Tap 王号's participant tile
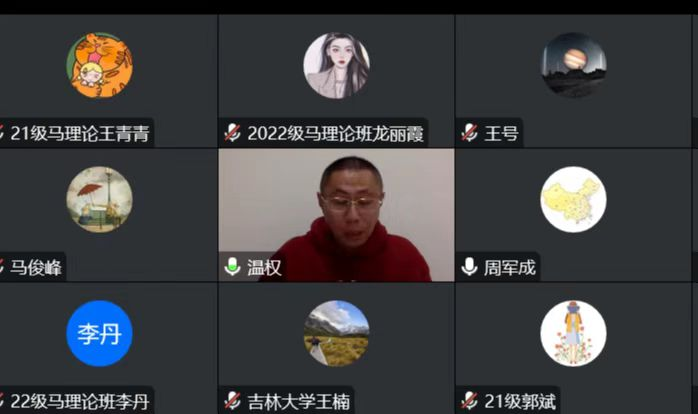This screenshot has height=414, width=698. (x=573, y=80)
